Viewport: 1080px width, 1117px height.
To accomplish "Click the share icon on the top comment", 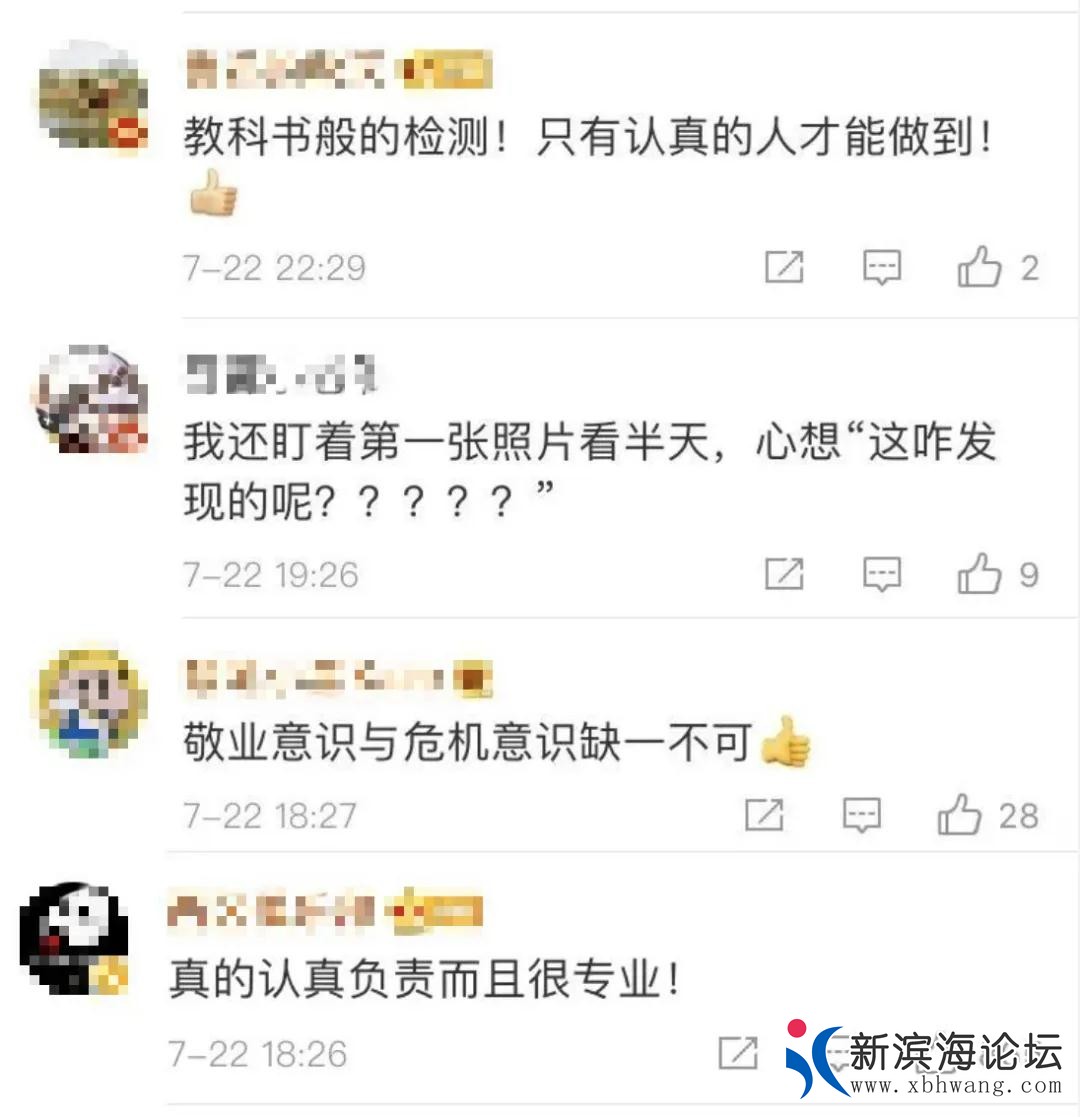I will coord(784,268).
